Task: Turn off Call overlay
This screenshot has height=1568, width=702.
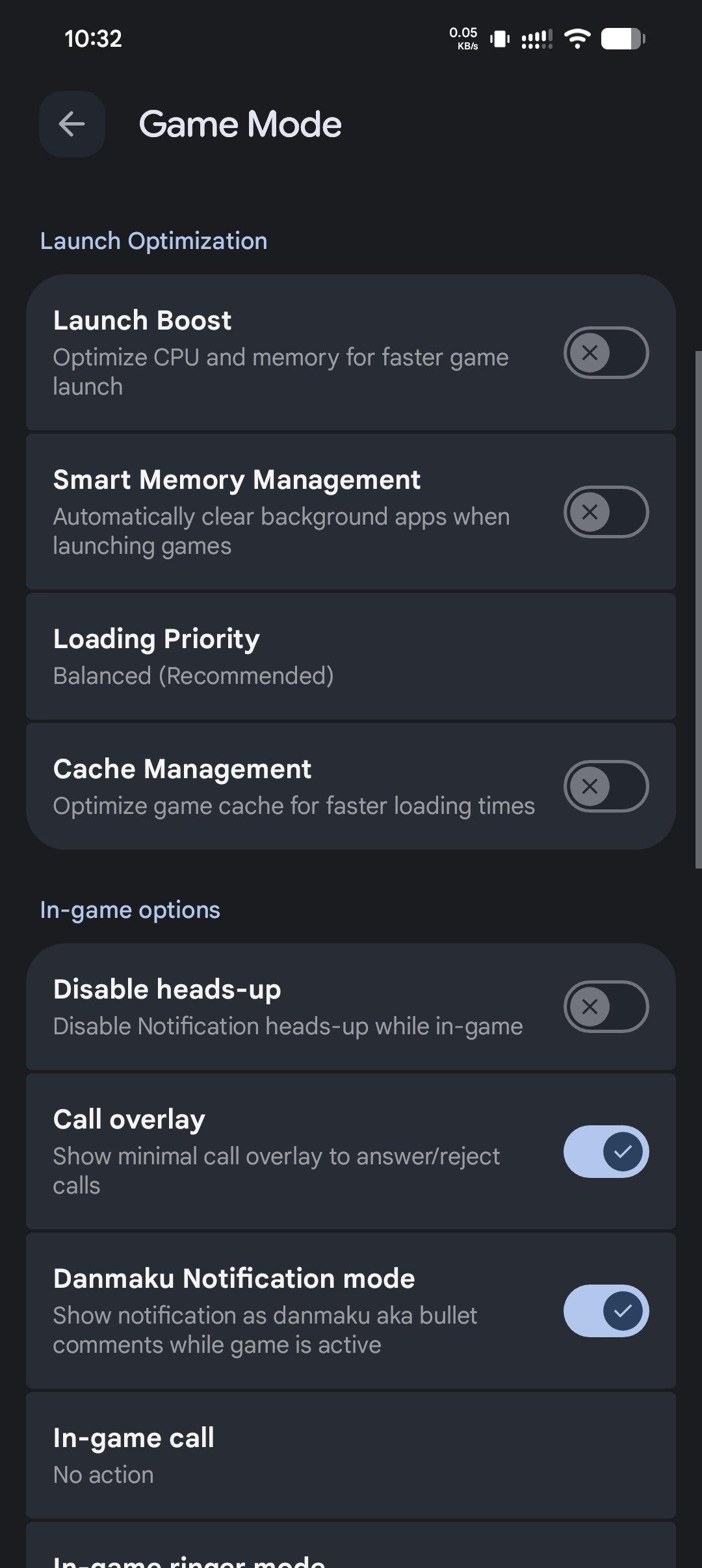Action: coord(606,1151)
